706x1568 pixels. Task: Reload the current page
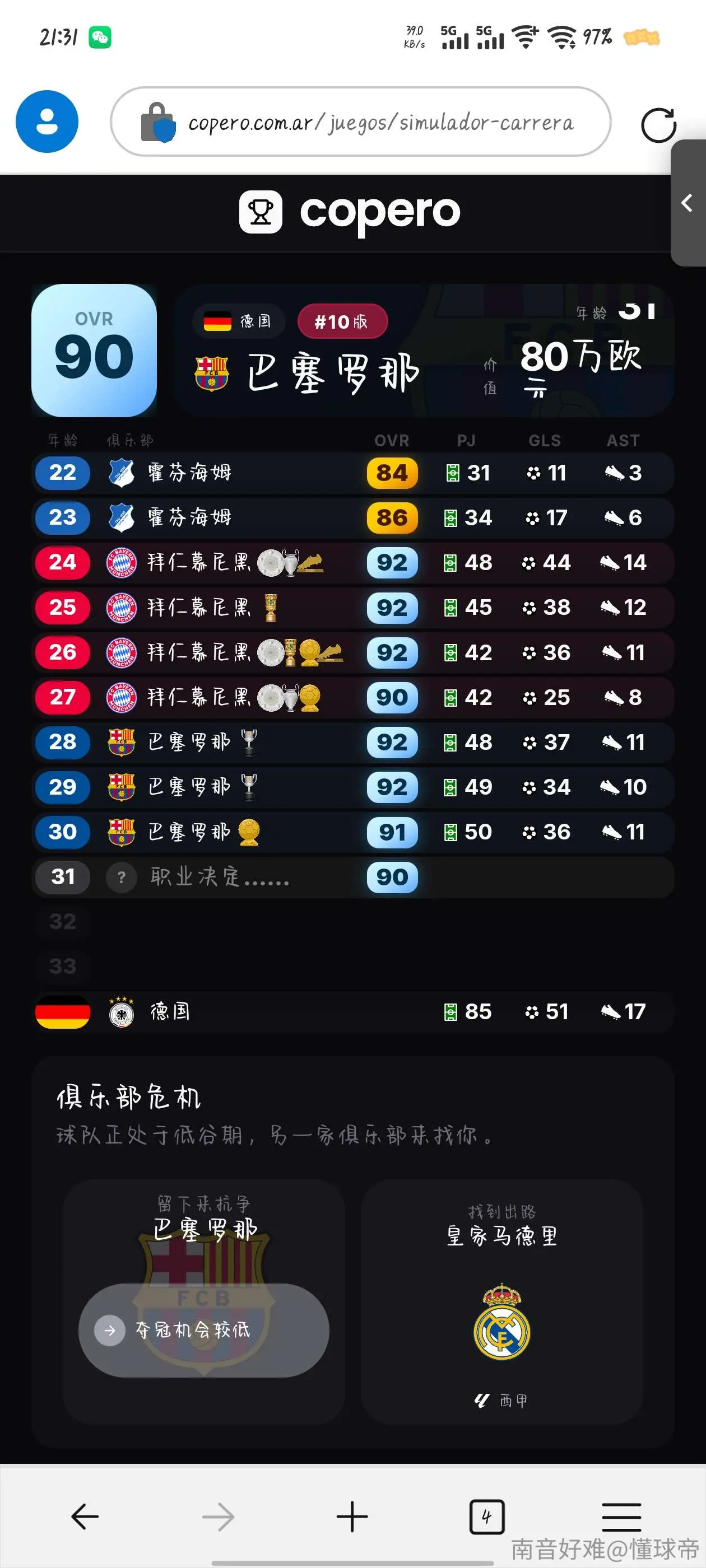click(658, 125)
